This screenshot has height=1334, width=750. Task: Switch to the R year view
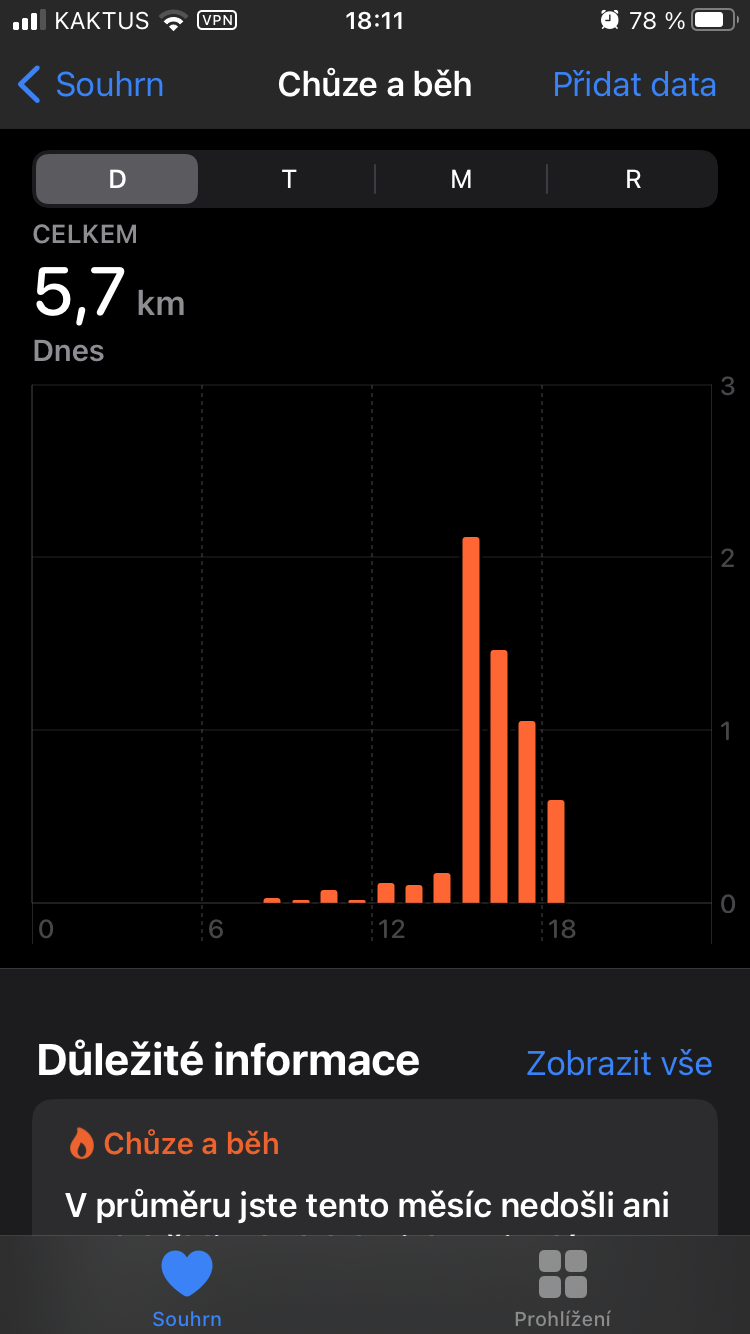(x=632, y=180)
